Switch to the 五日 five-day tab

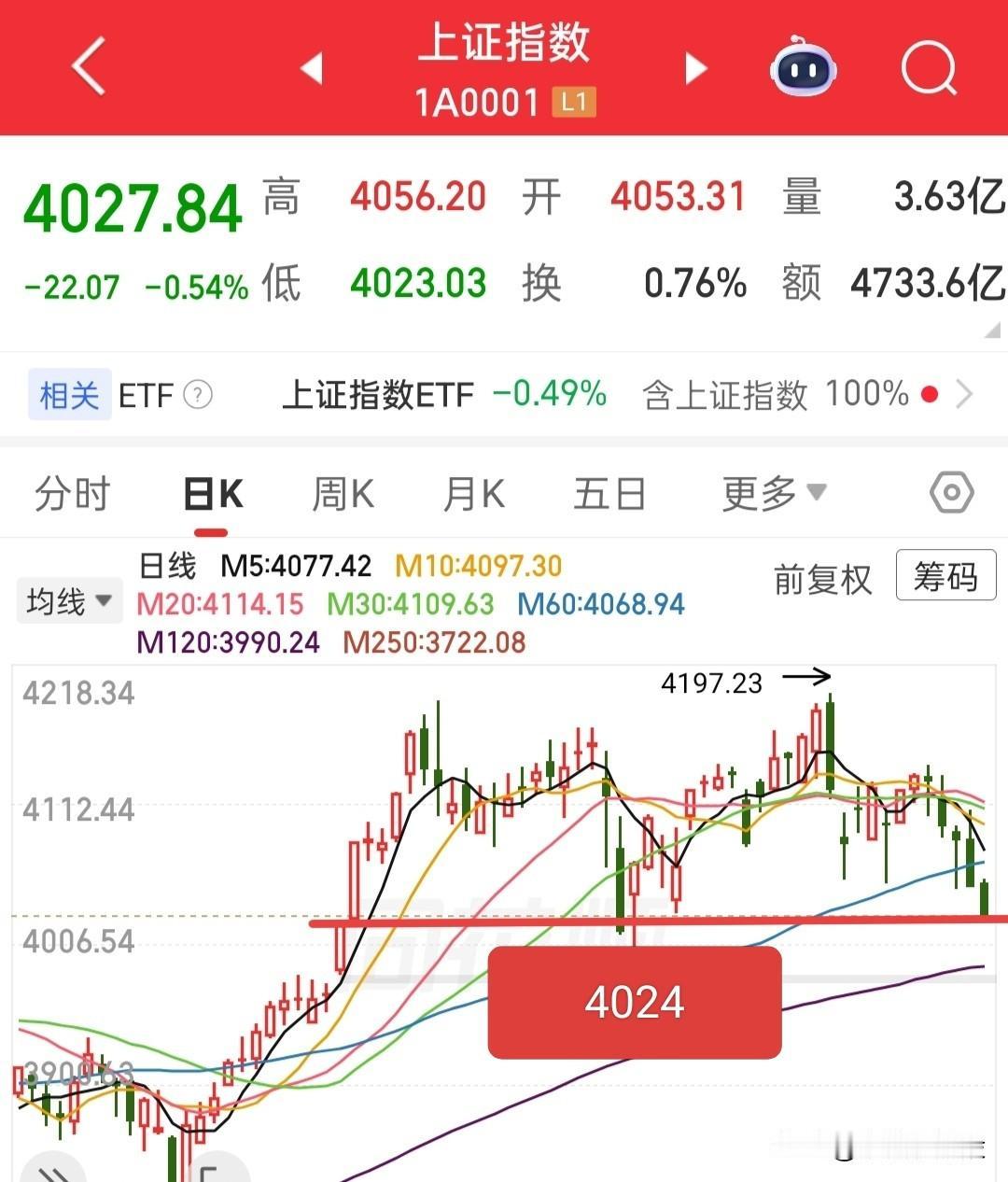tap(609, 492)
